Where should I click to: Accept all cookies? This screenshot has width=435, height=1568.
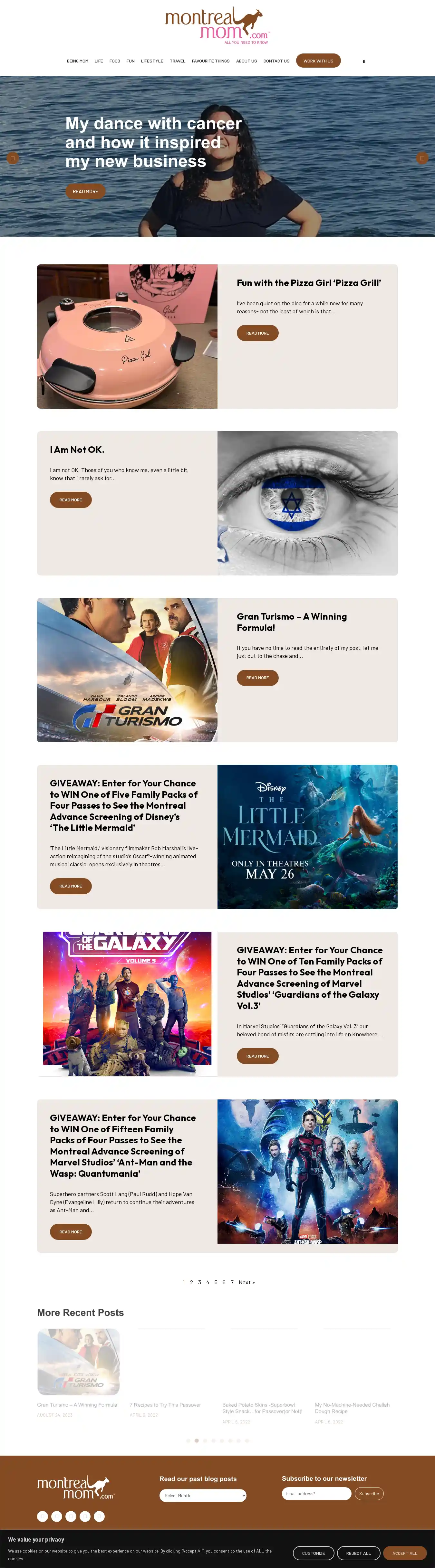coord(404,1554)
